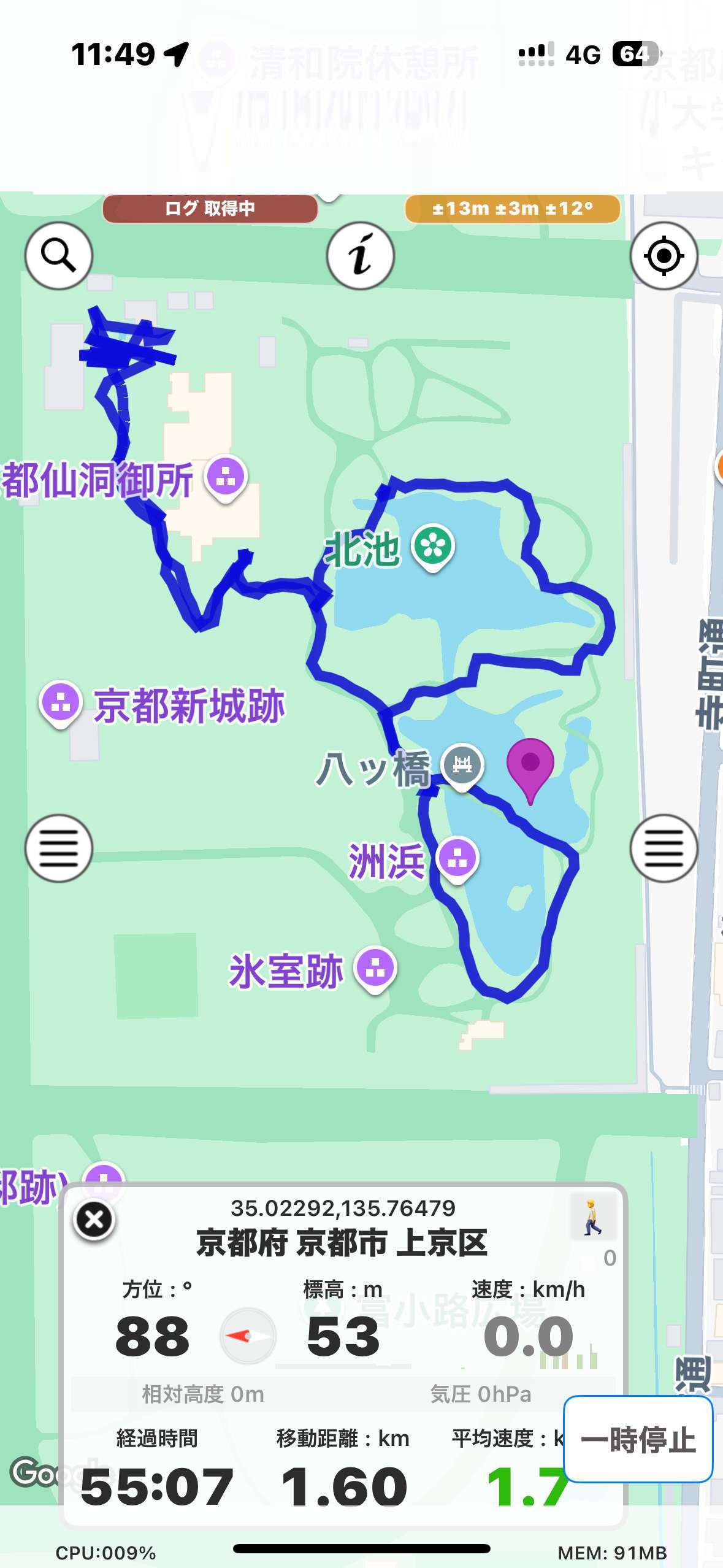Open the 洲浜 place marker
This screenshot has height=1568, width=723.
tap(457, 858)
